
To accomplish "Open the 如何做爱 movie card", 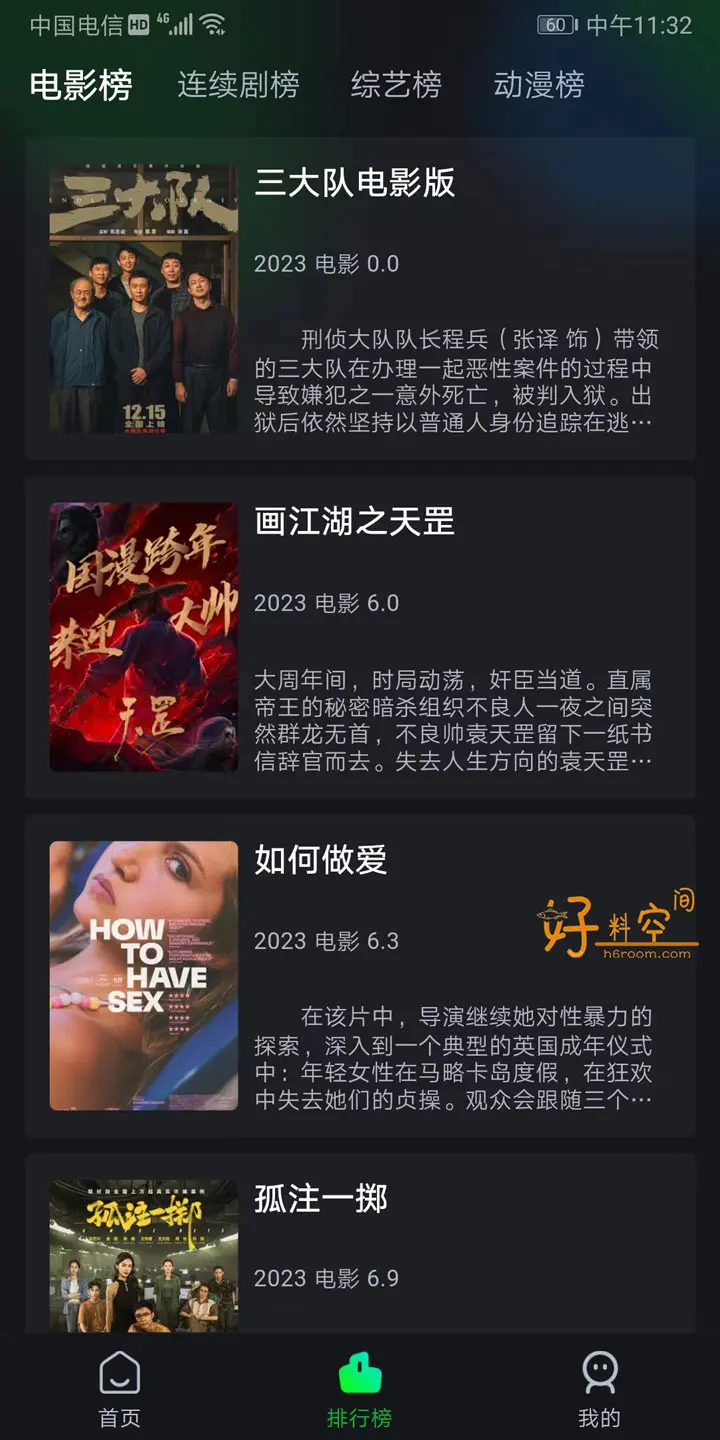I will tap(360, 976).
